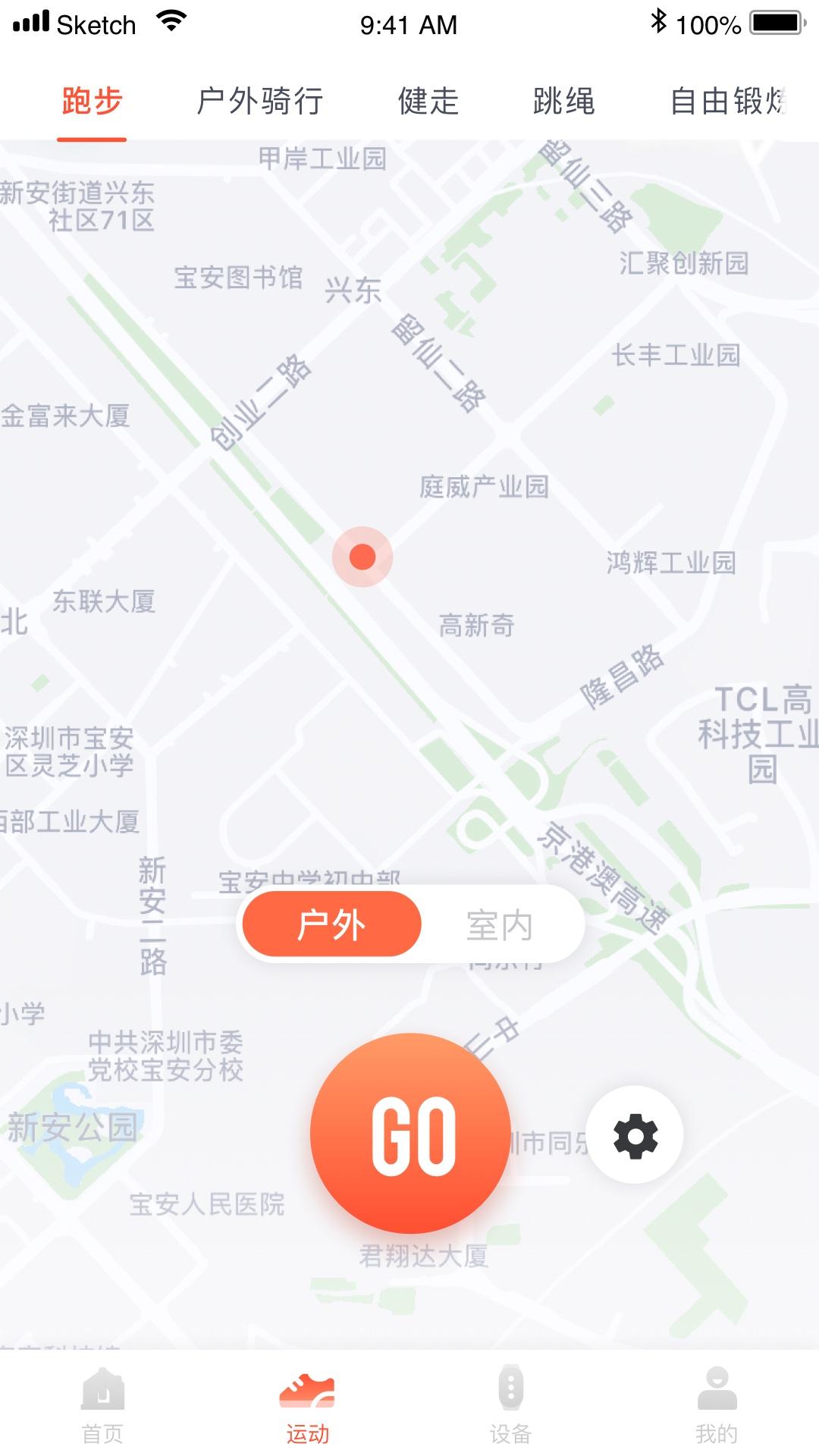
Task: Switch to 室内 indoor mode
Action: tap(499, 925)
